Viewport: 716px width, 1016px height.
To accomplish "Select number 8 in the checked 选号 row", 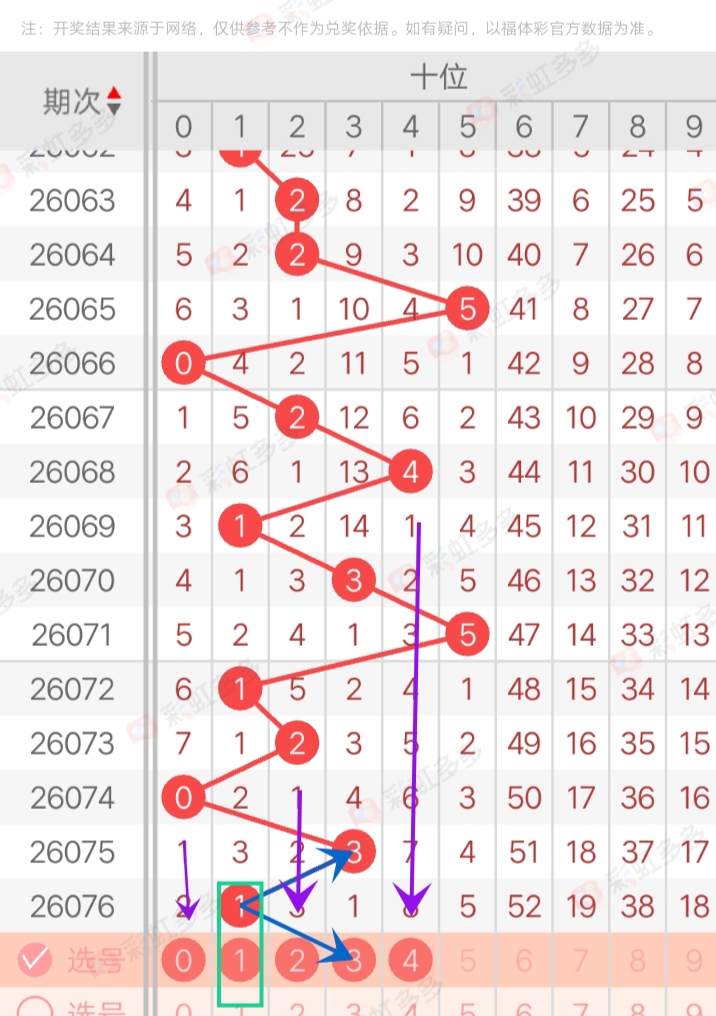I will tap(638, 961).
